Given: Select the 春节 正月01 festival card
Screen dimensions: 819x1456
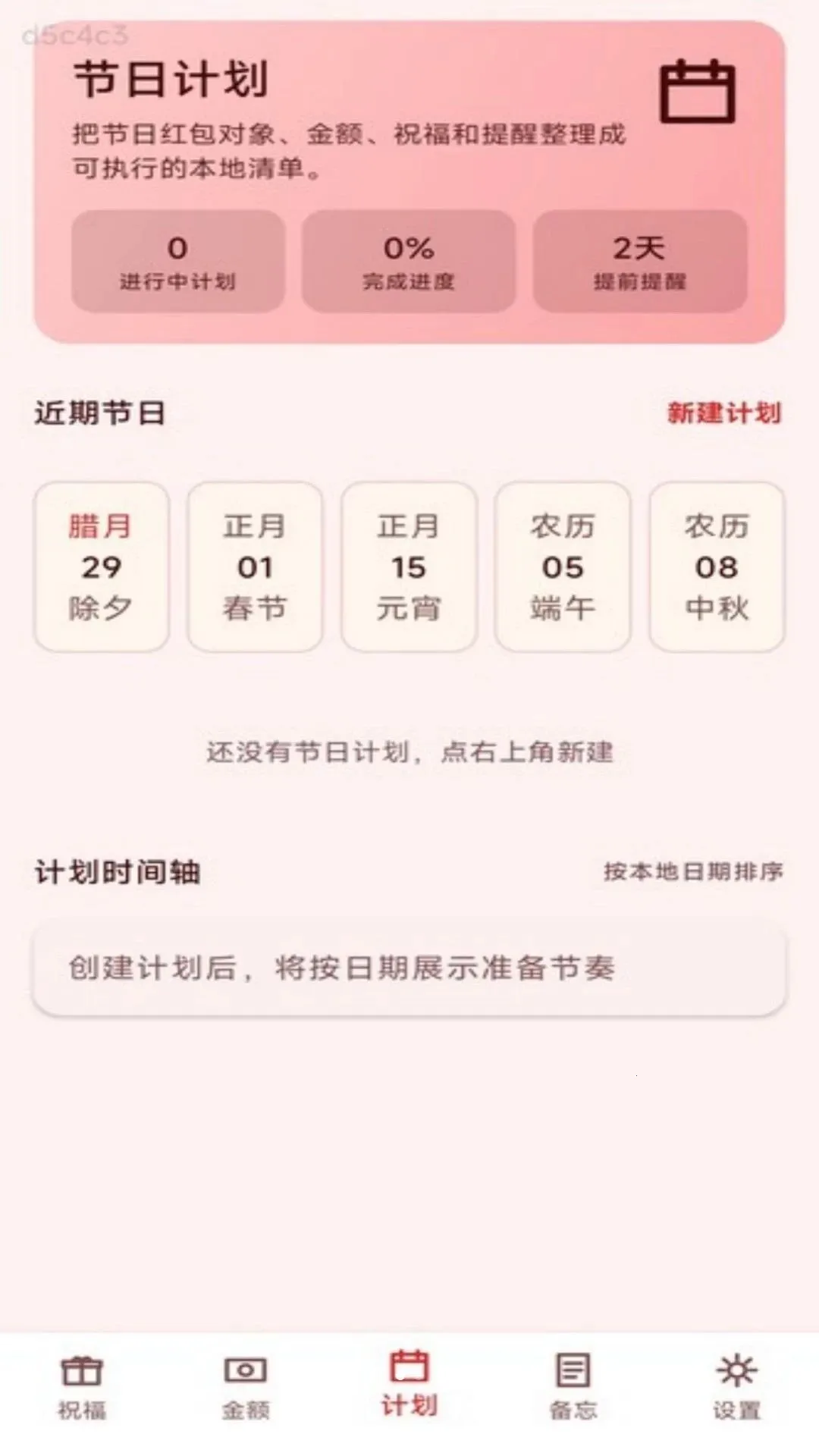Looking at the screenshot, I should (255, 566).
